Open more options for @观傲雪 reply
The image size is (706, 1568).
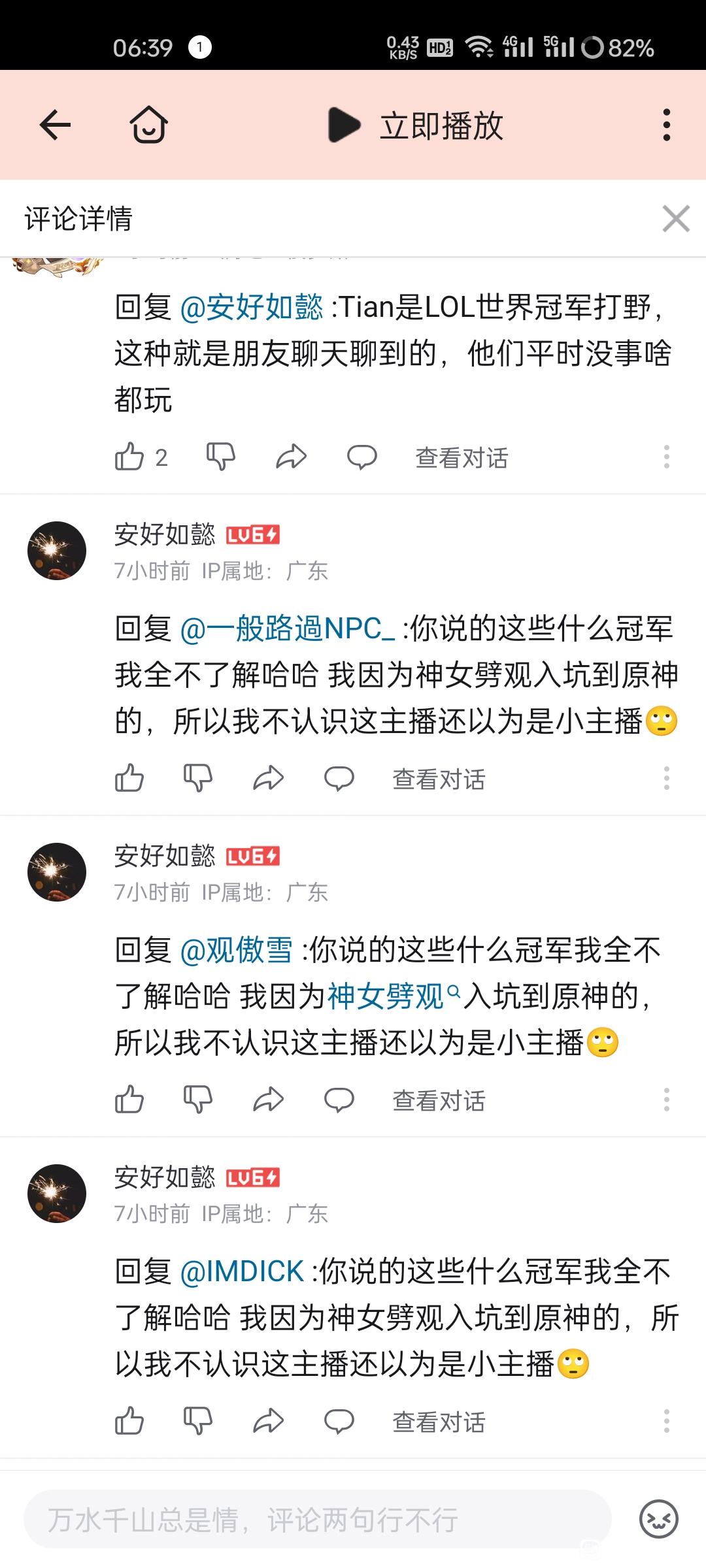pyautogui.click(x=666, y=1100)
